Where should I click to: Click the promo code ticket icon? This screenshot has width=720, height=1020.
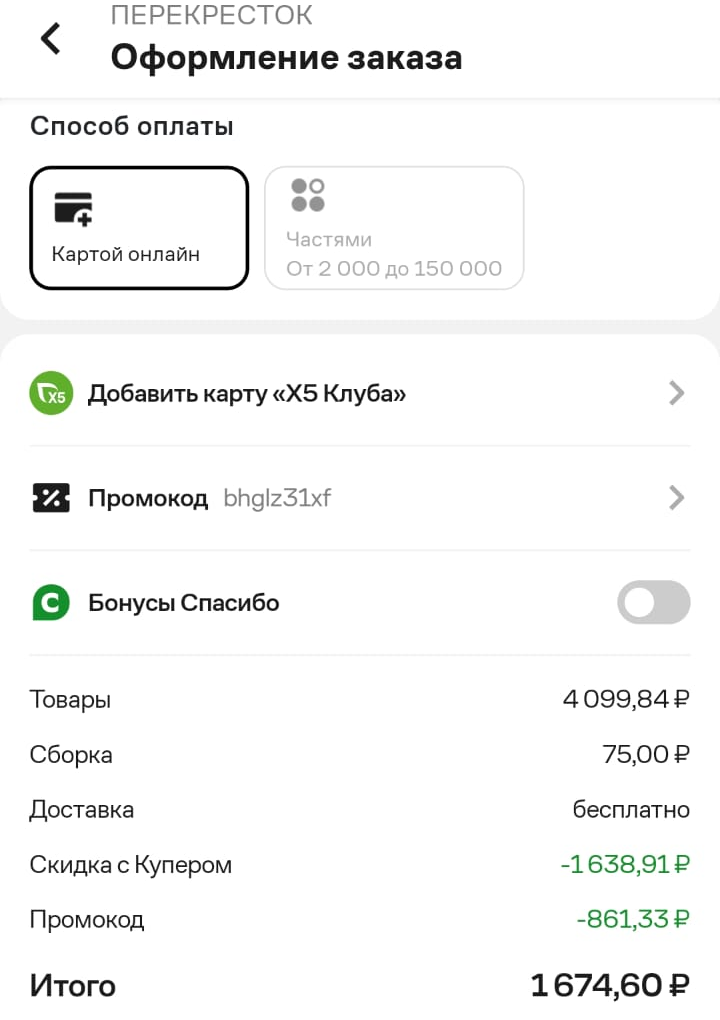click(50, 497)
